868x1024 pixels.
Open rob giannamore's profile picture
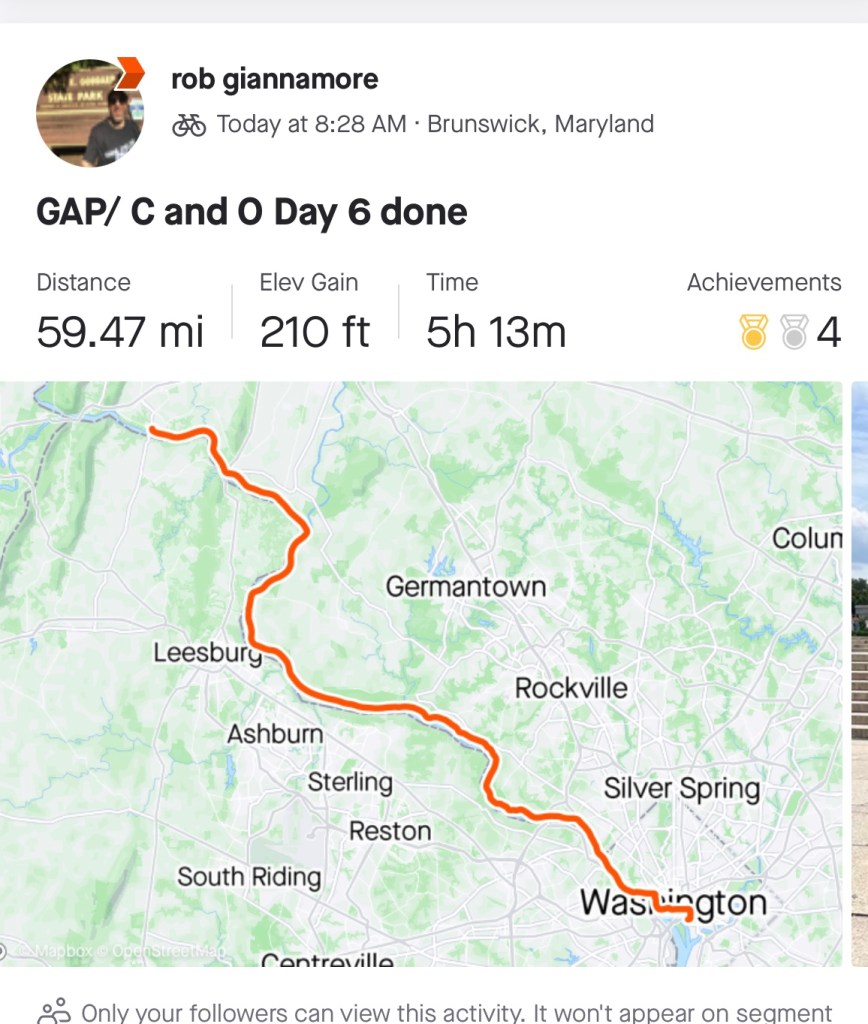88,112
